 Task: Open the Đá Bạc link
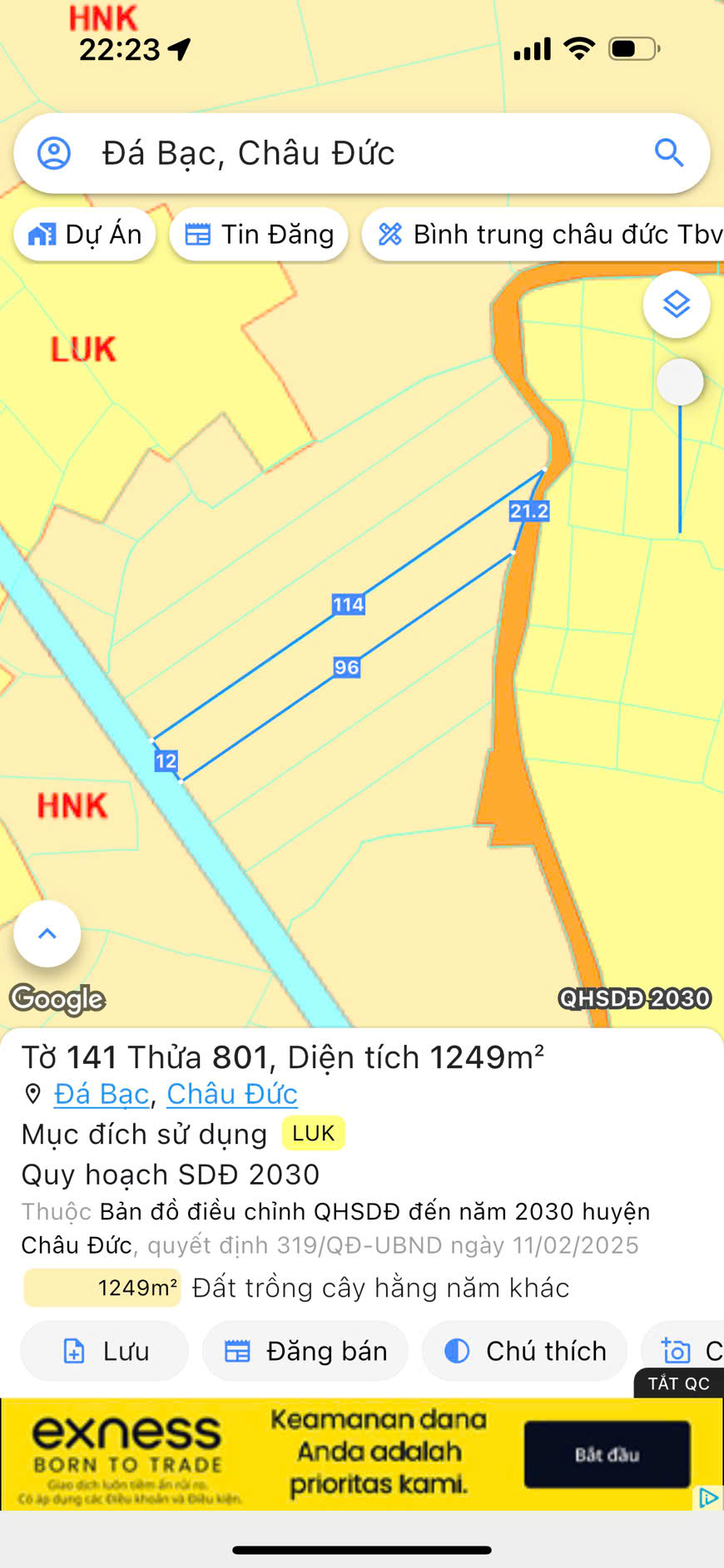(x=102, y=1094)
